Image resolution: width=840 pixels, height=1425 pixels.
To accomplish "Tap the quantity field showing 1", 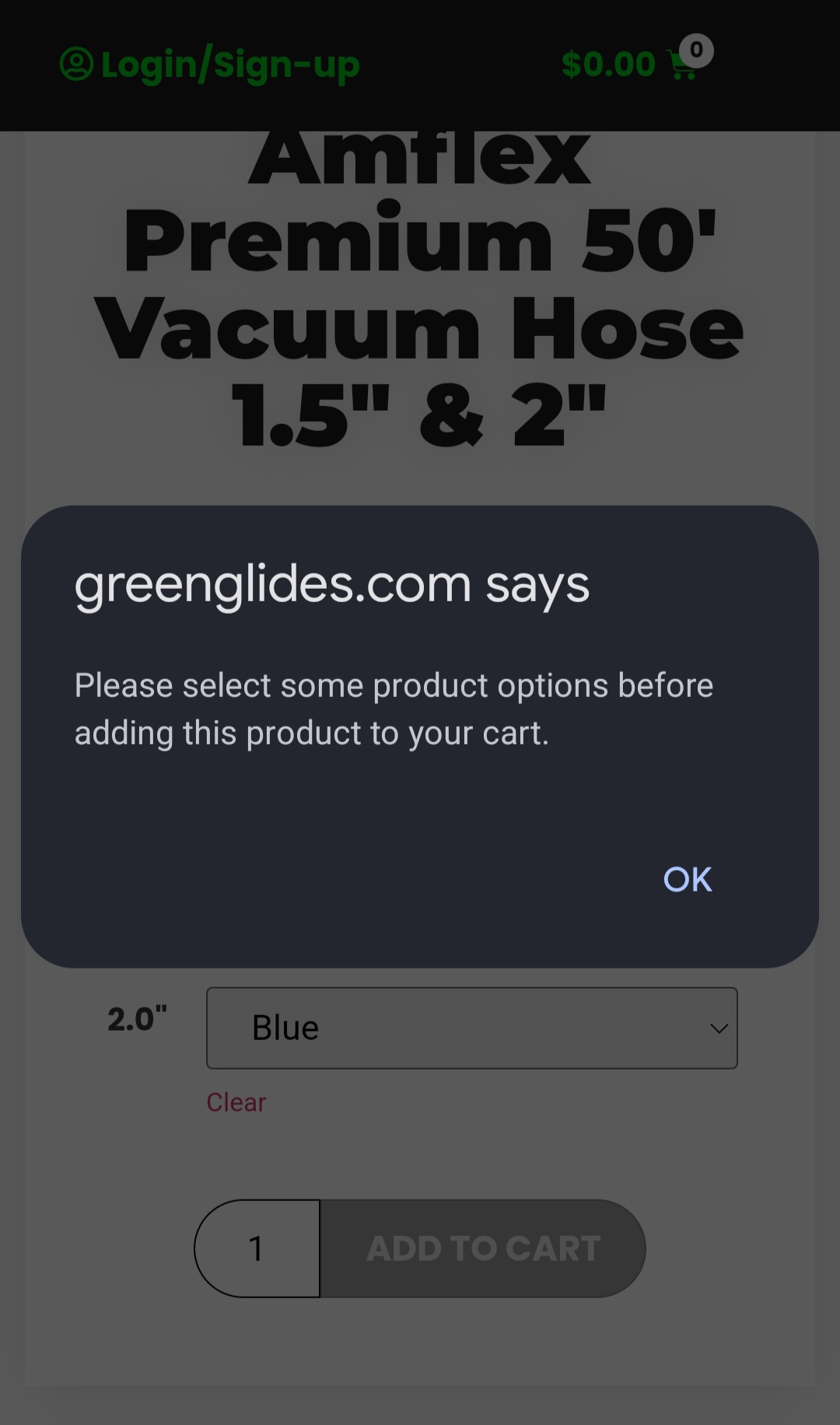I will coord(258,1248).
